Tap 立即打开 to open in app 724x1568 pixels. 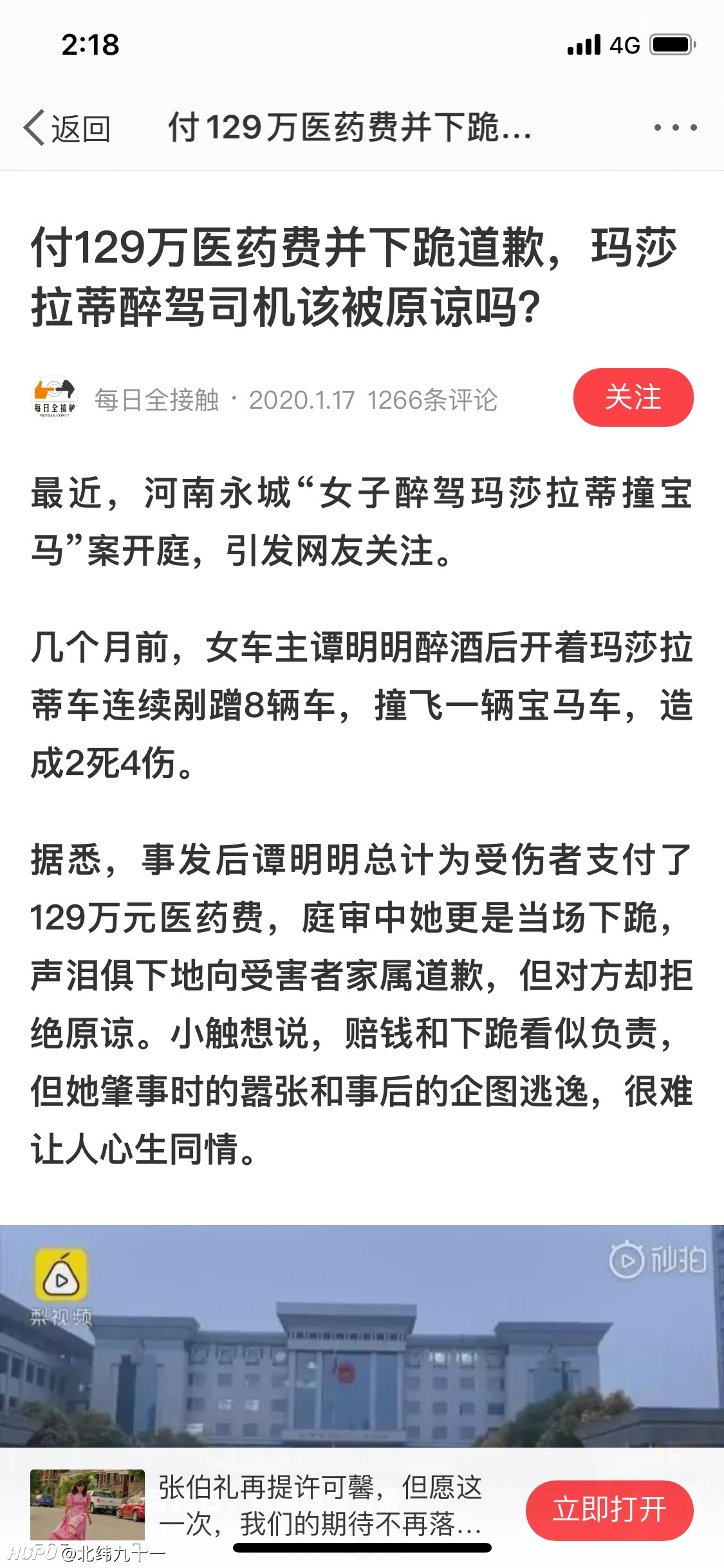click(609, 1510)
